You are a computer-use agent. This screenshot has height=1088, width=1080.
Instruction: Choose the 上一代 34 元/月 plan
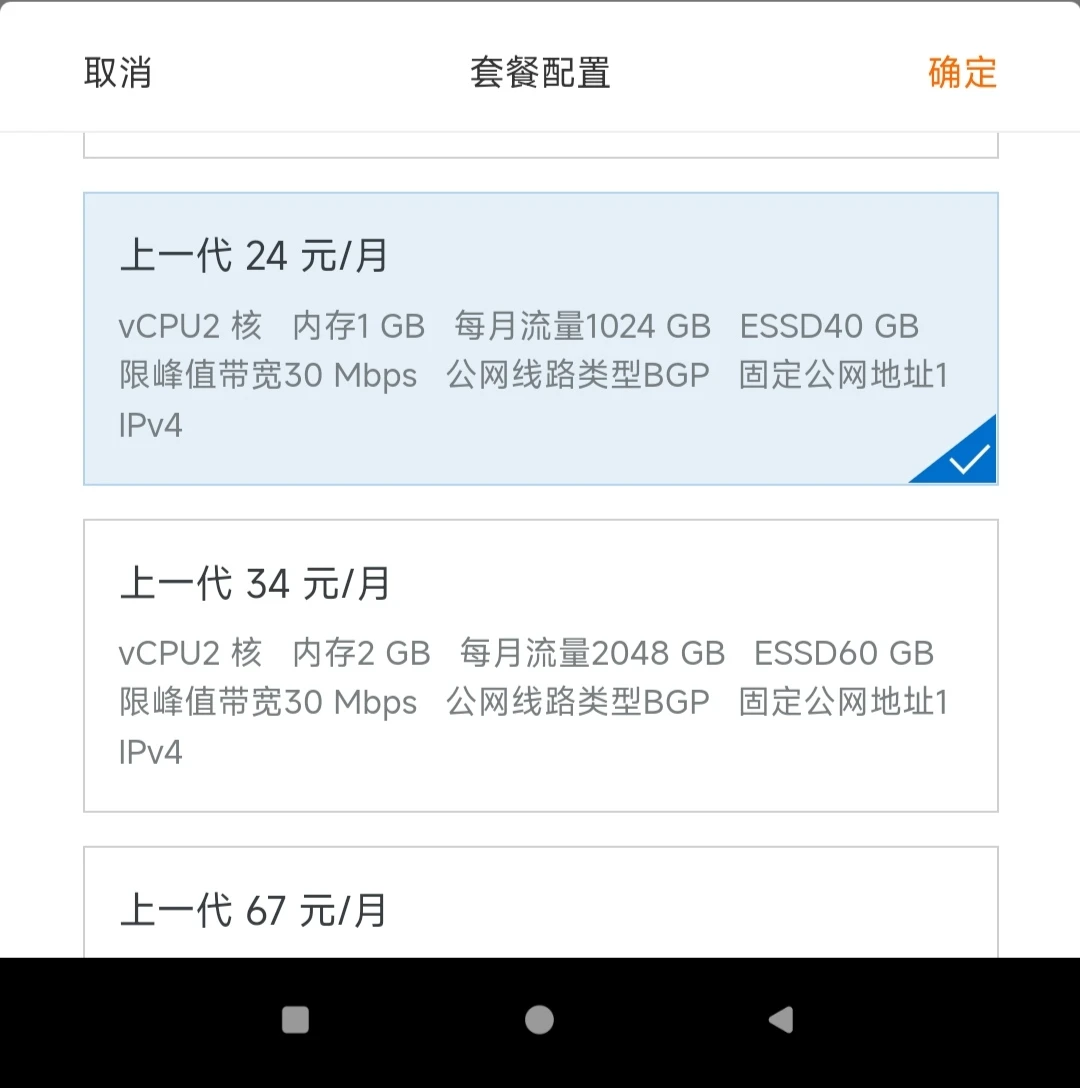point(540,665)
